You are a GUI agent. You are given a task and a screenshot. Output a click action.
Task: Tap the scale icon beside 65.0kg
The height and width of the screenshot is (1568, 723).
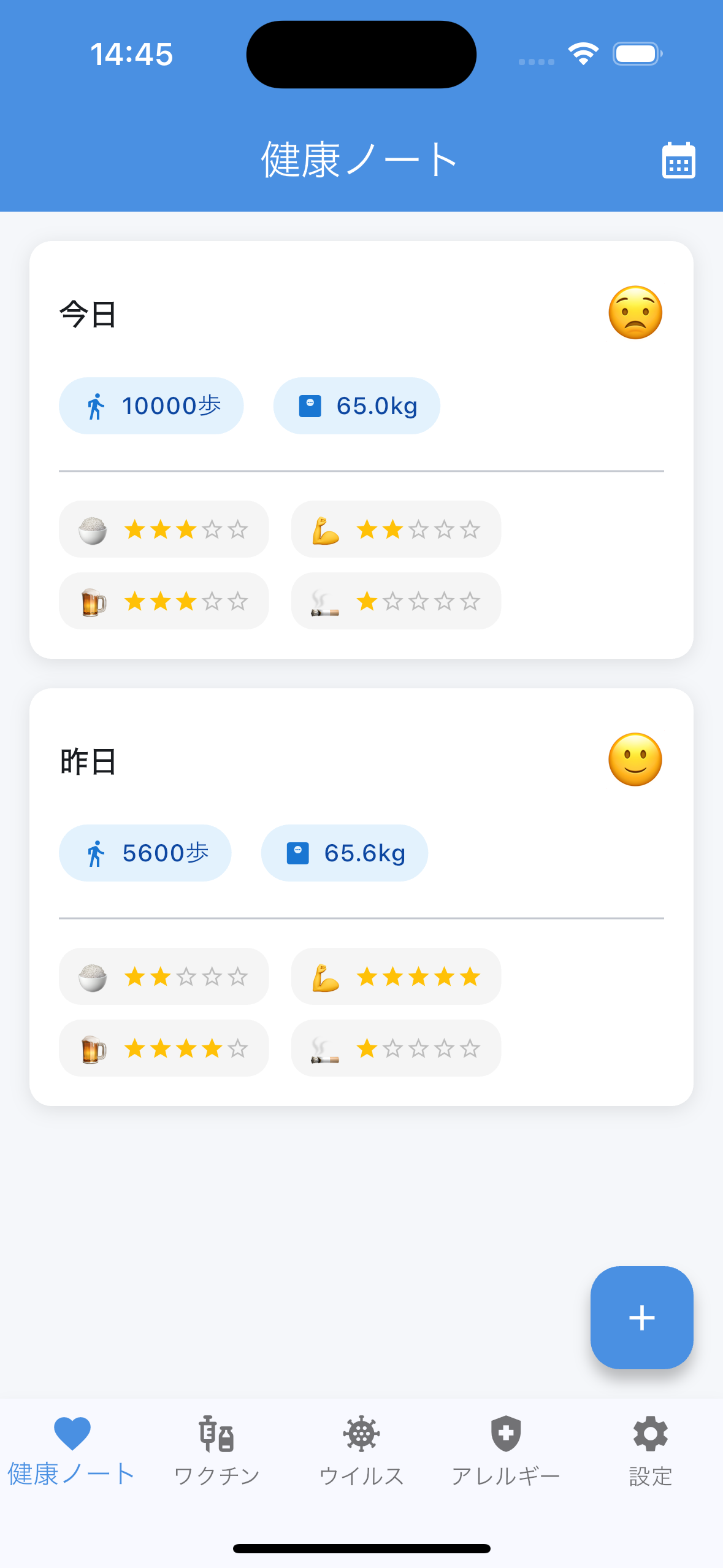(310, 405)
